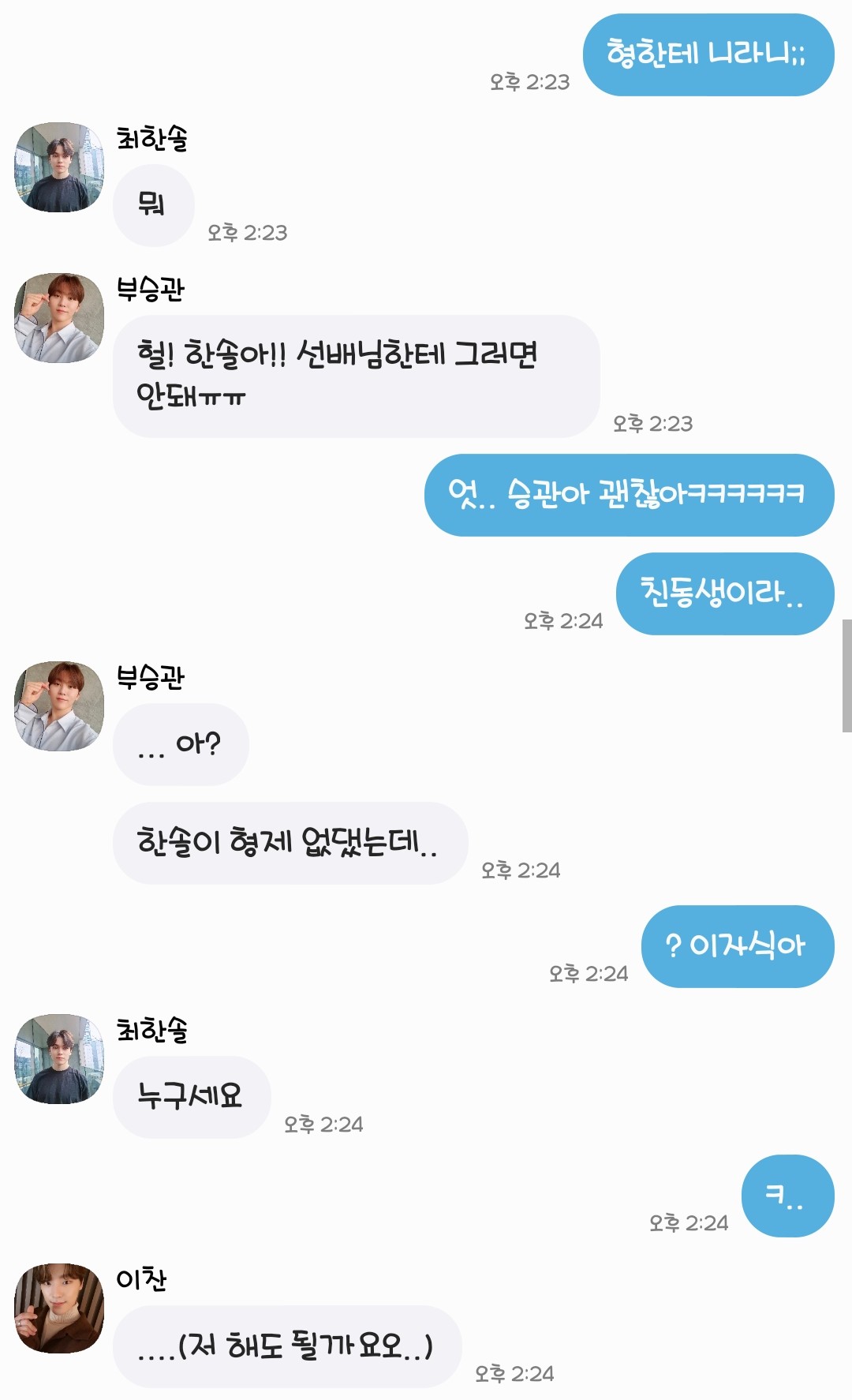Open 부승관's avatar above the 헐! 한솔아!! message
This screenshot has height=1400, width=852.
coord(59,318)
